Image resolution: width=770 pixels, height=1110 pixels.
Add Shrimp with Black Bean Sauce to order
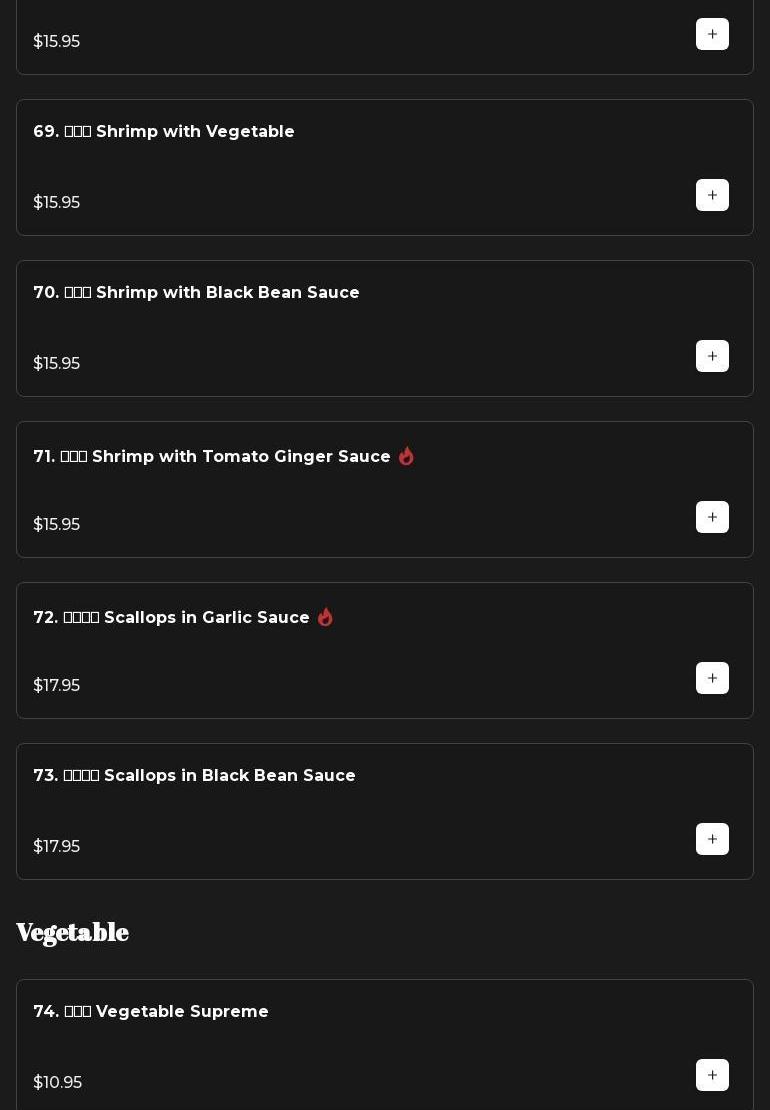click(712, 356)
